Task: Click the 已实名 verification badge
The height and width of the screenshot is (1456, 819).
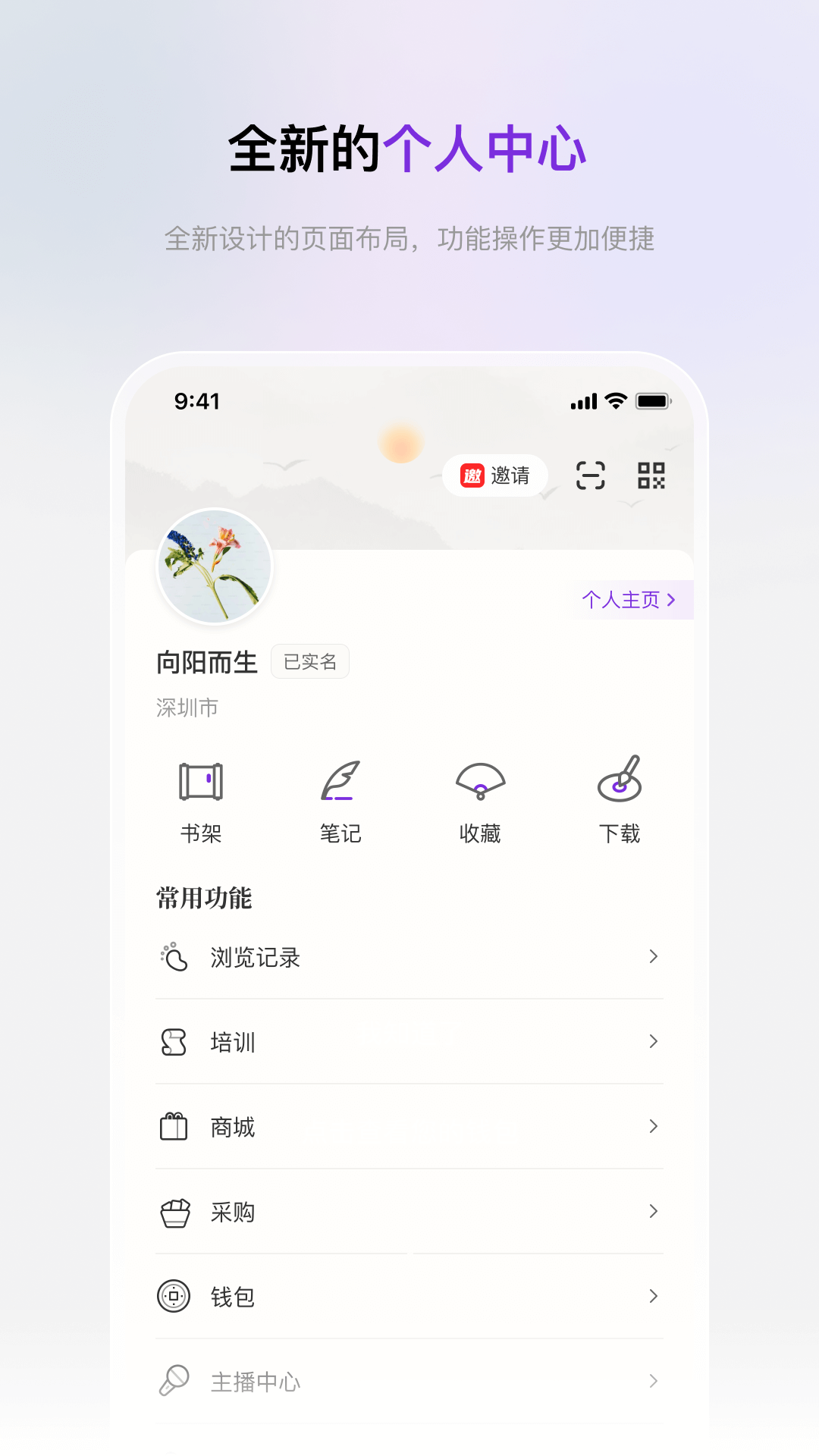Action: 309,661
